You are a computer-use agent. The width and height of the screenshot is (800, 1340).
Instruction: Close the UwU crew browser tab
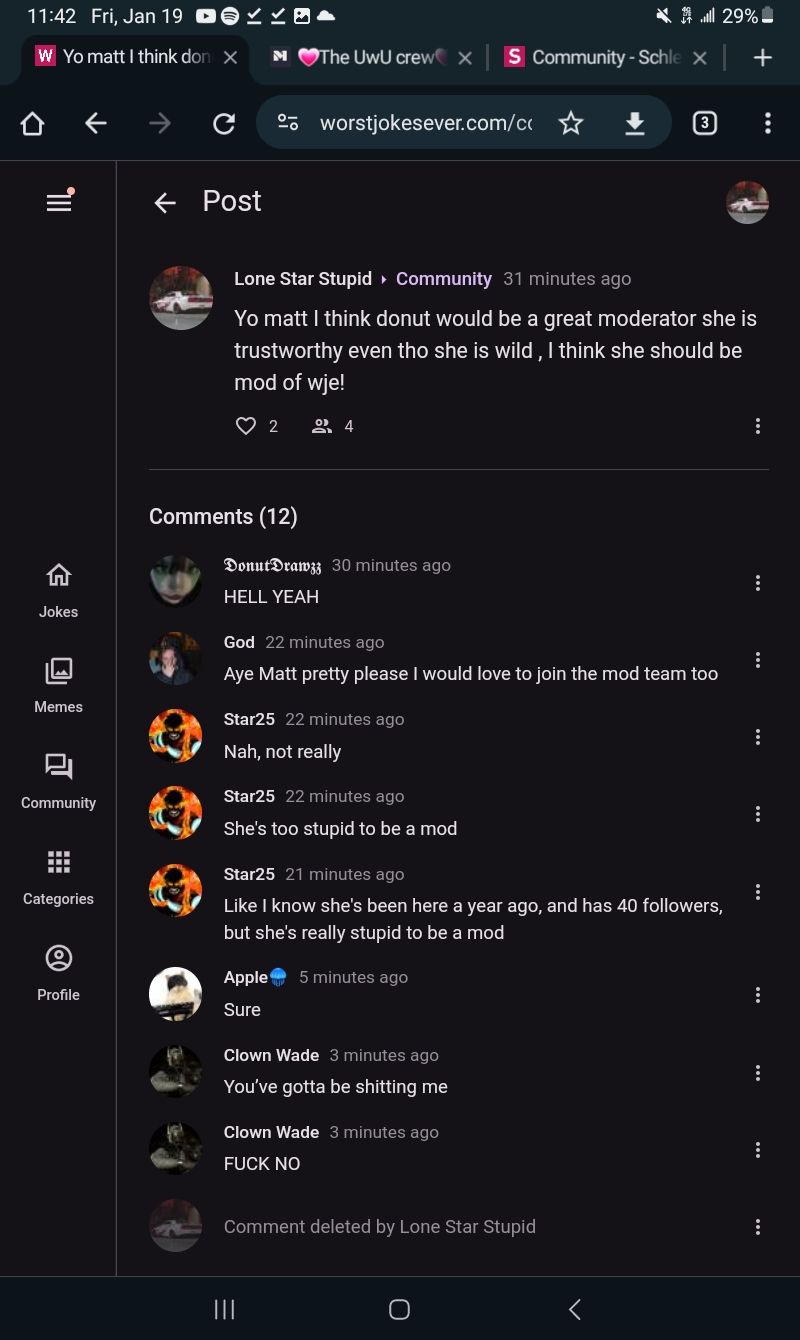[465, 58]
